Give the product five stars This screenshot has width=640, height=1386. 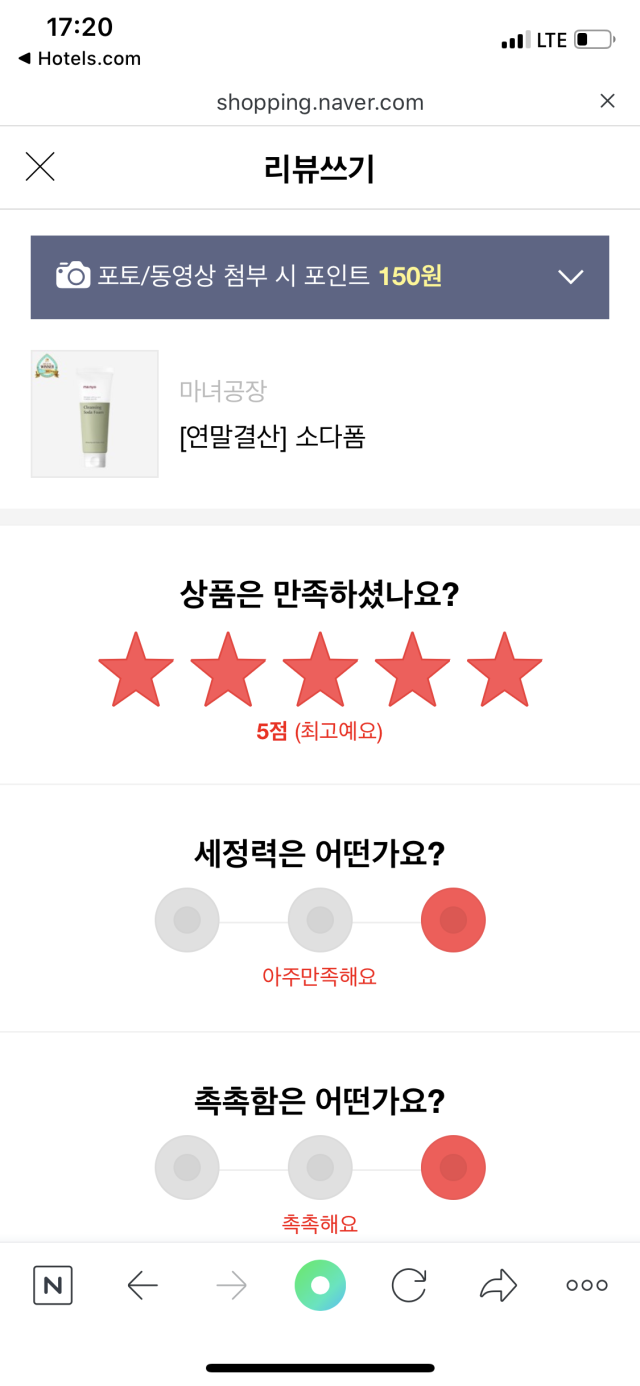(504, 669)
